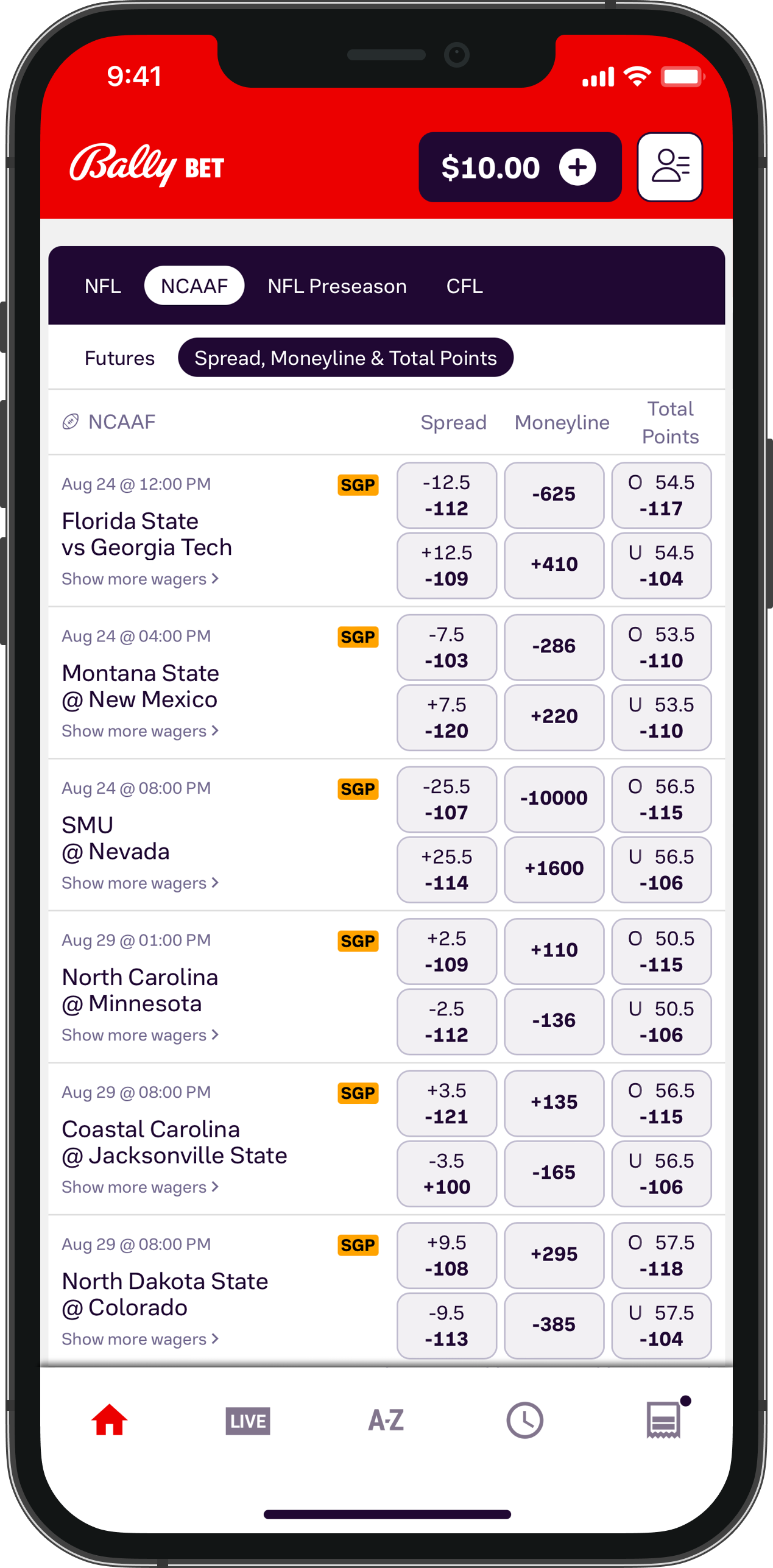Tap the SGP badge on Florida State game

(358, 485)
